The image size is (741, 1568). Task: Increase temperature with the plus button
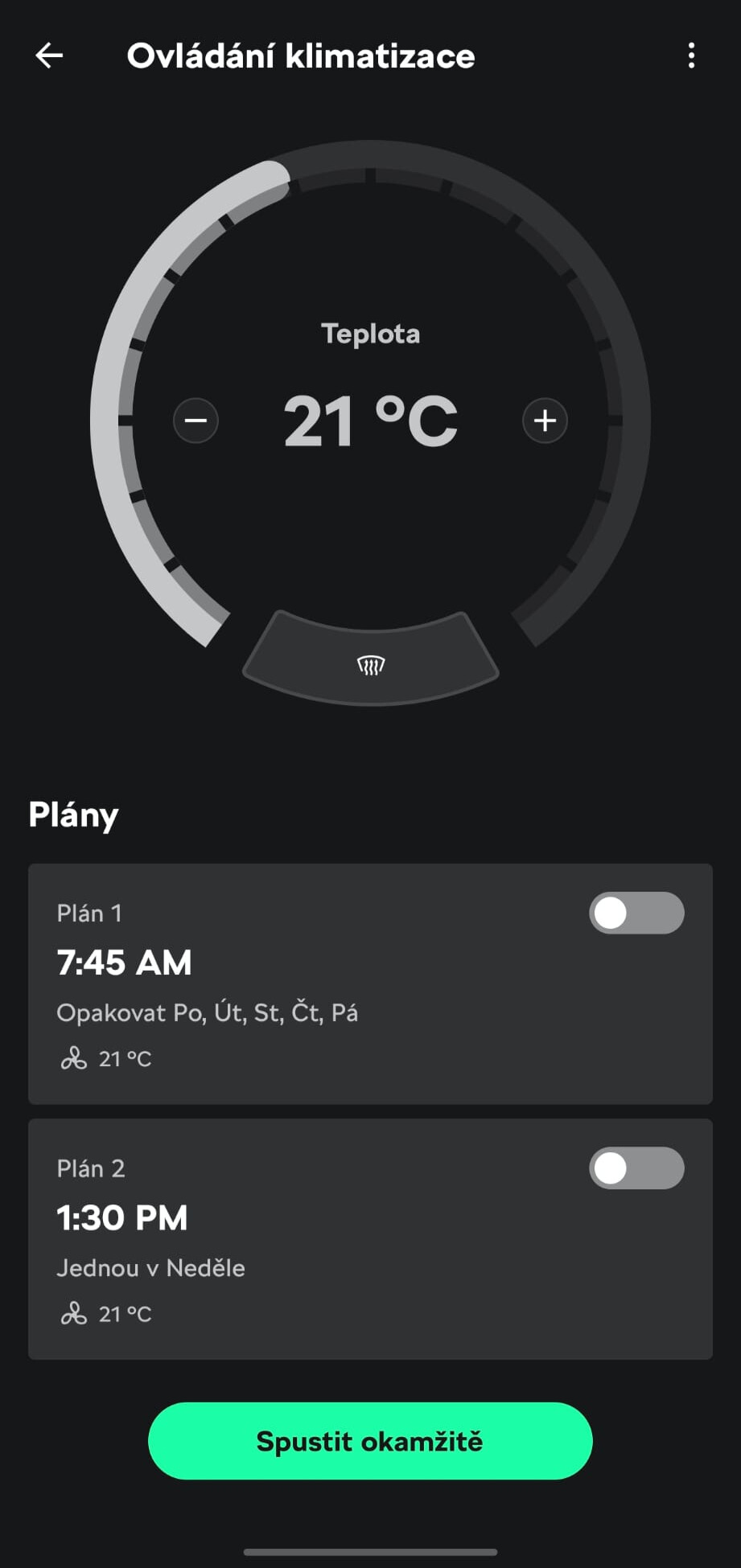545,421
